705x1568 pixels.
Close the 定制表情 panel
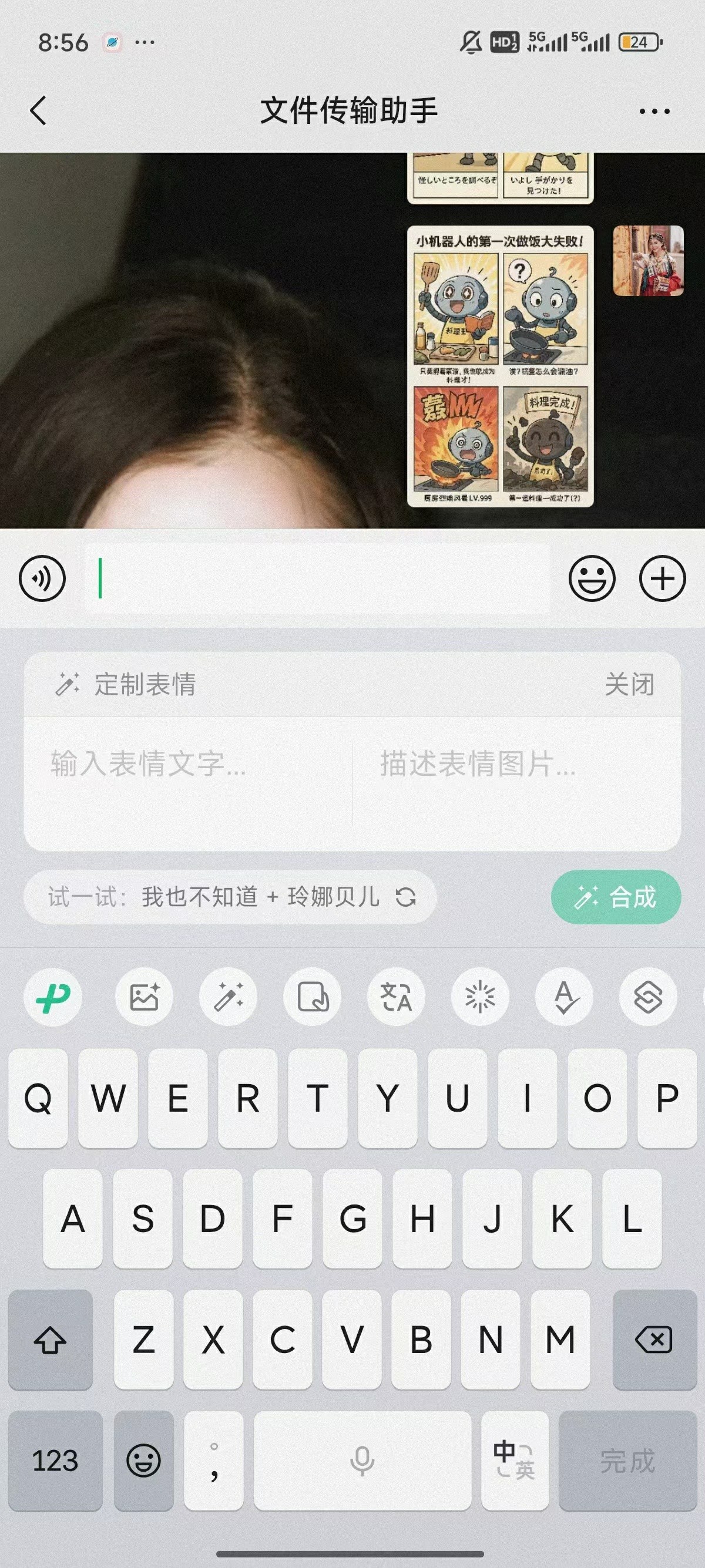(x=630, y=684)
